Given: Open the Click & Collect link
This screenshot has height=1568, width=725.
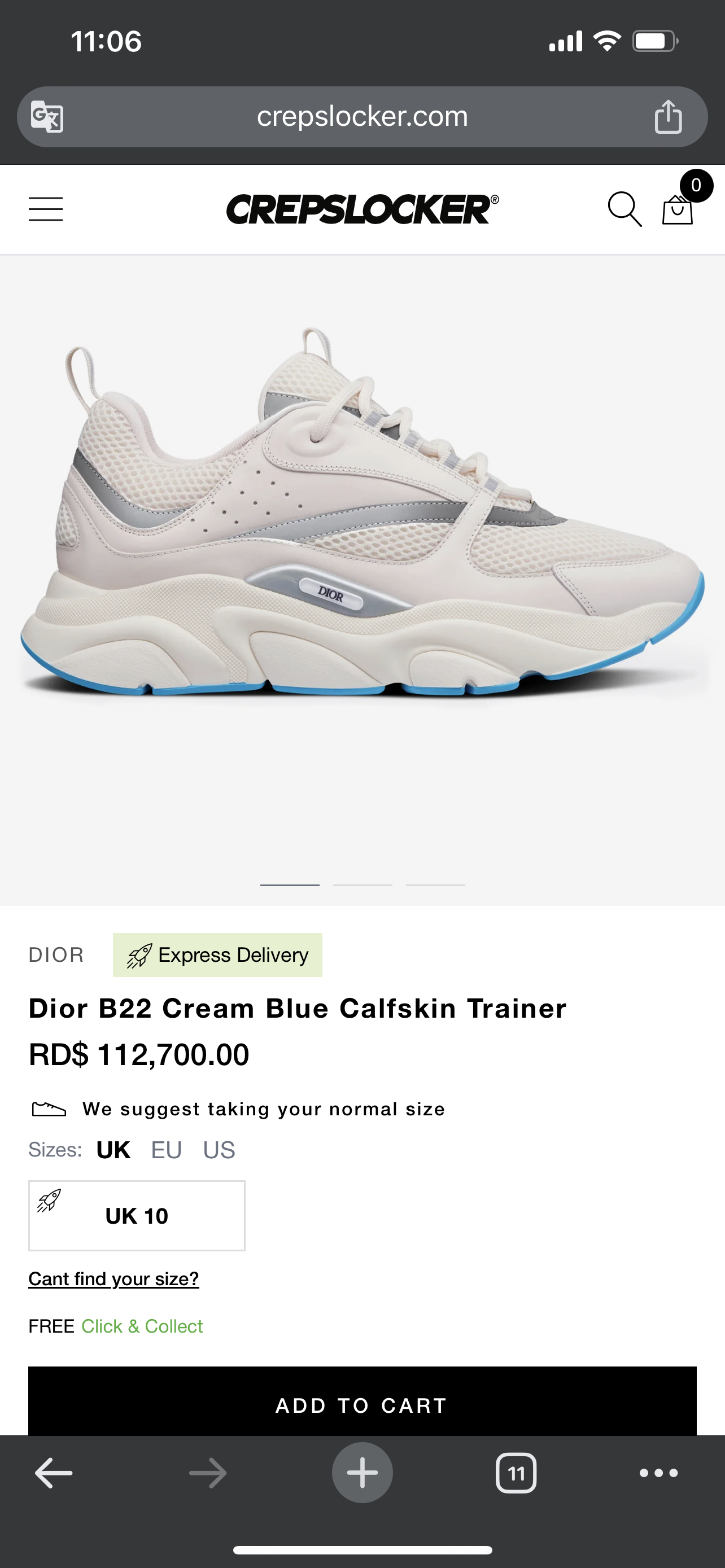Looking at the screenshot, I should [x=142, y=1326].
